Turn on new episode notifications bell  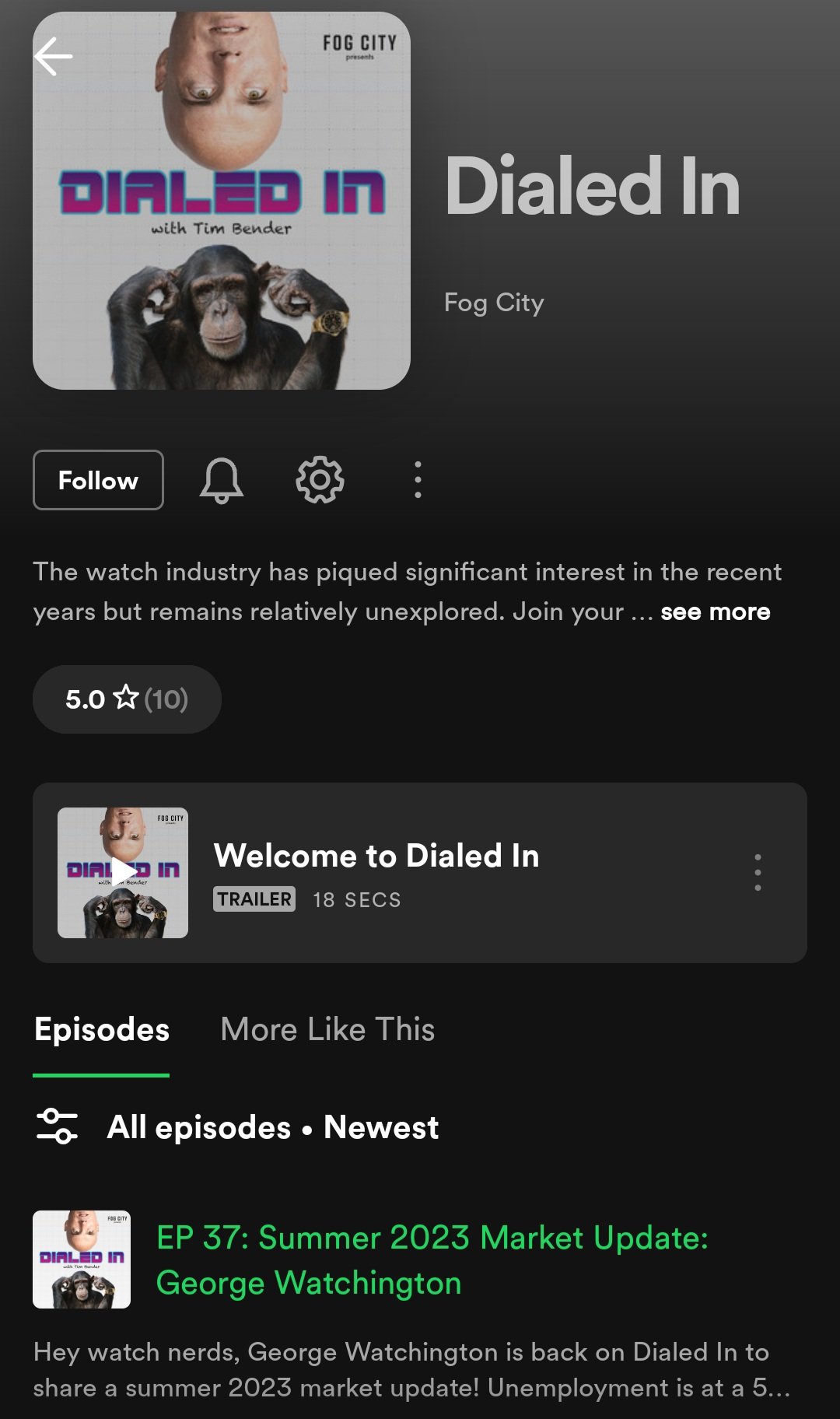[222, 480]
